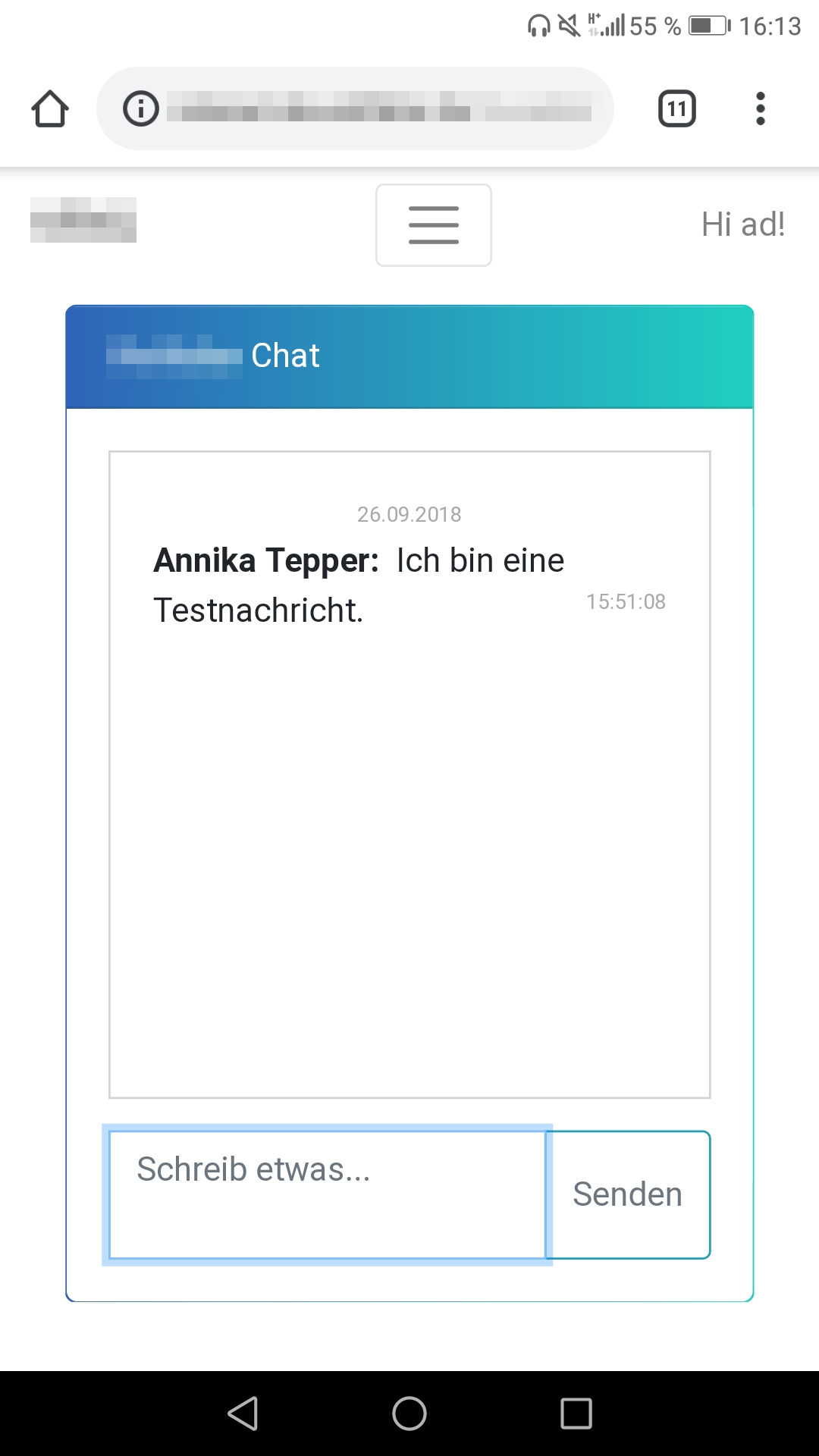Open recent apps overview
The width and height of the screenshot is (819, 1456).
[x=576, y=1414]
